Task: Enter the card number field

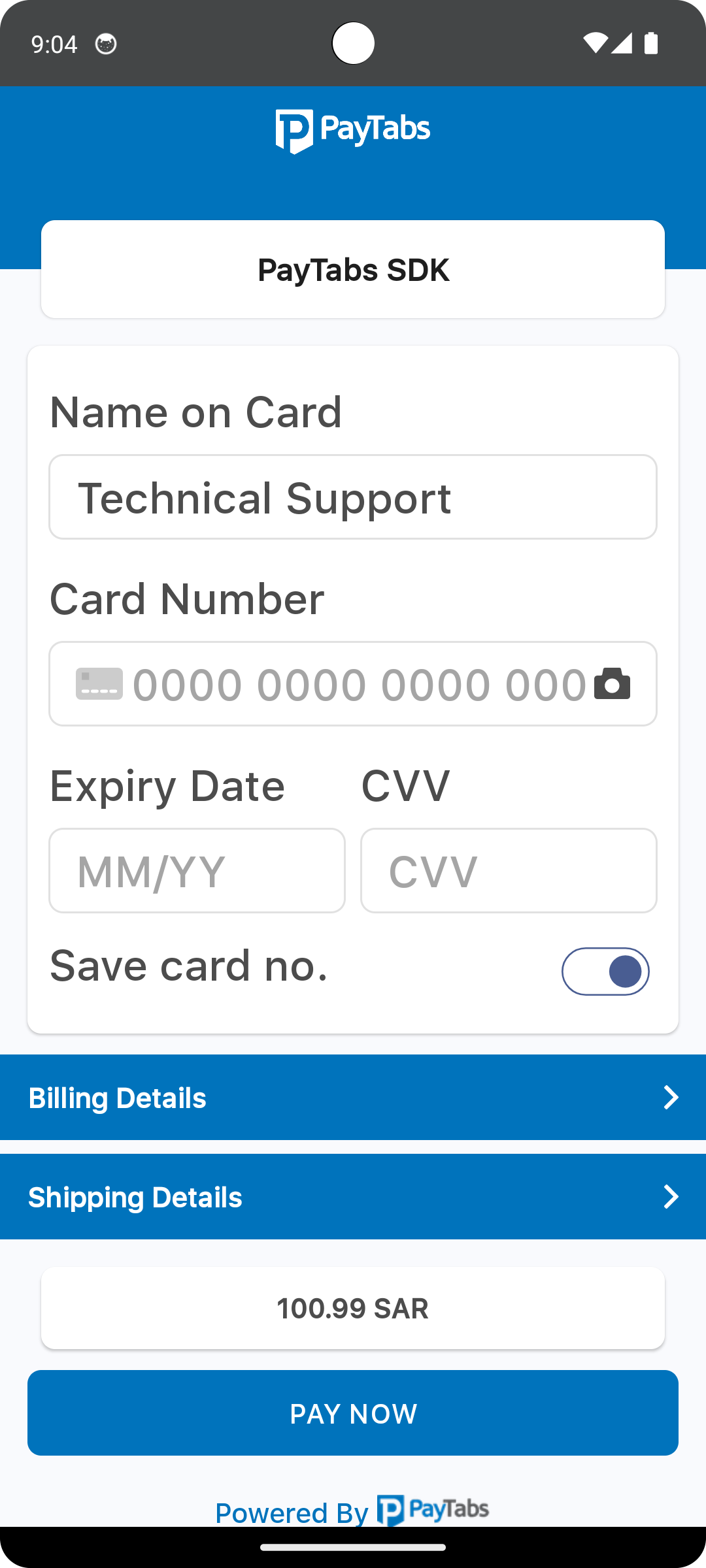Action: point(358,684)
